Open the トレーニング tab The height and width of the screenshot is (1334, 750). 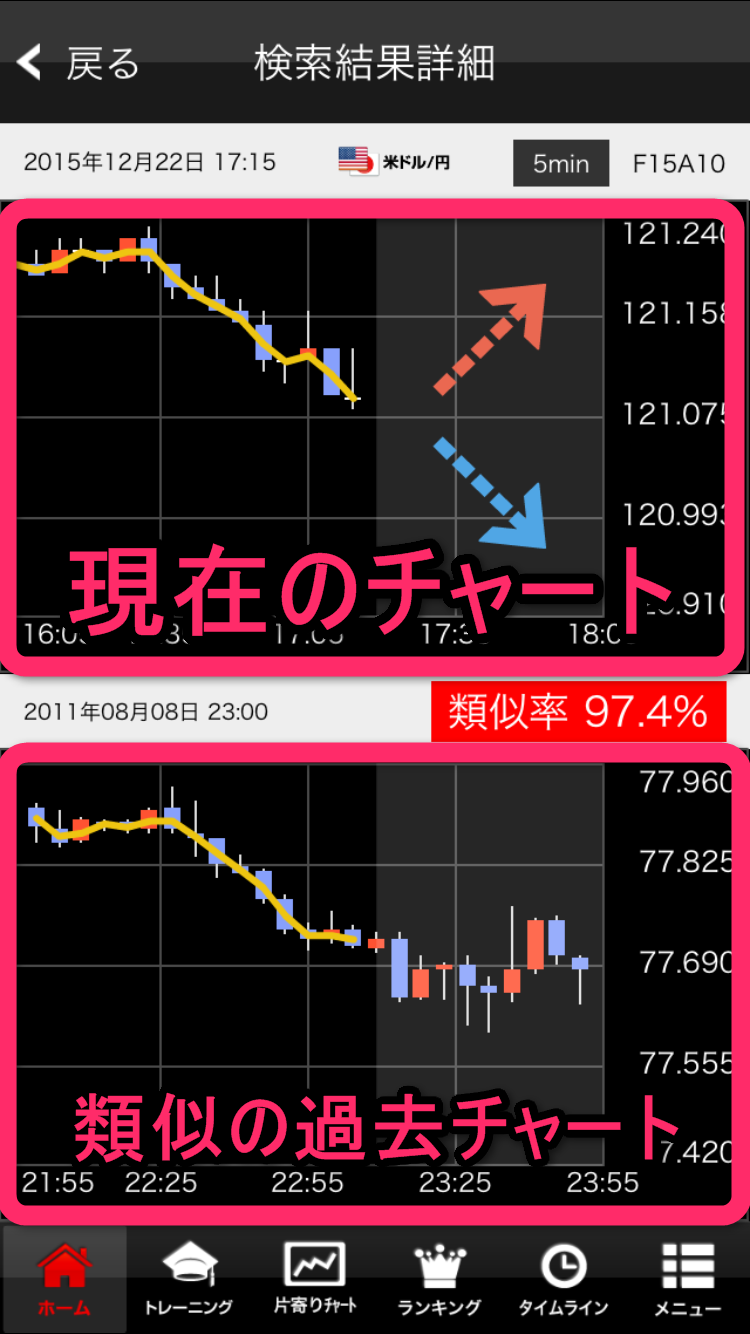[x=189, y=1279]
